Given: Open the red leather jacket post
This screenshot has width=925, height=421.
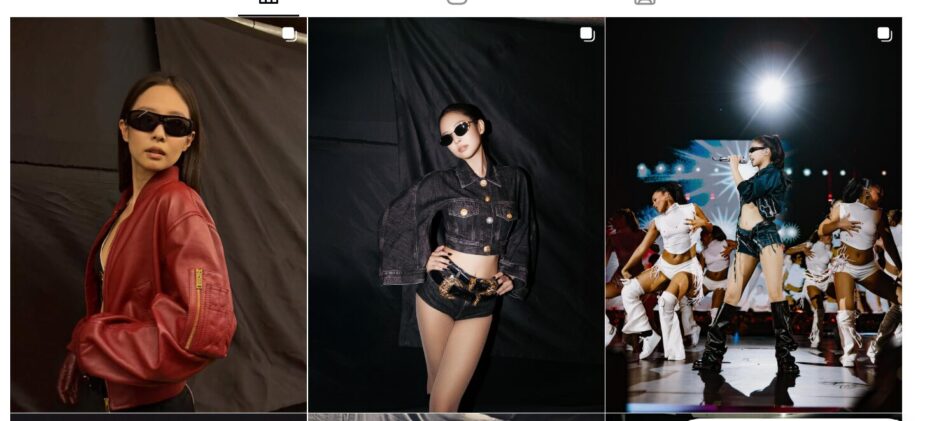Looking at the screenshot, I should [x=158, y=214].
